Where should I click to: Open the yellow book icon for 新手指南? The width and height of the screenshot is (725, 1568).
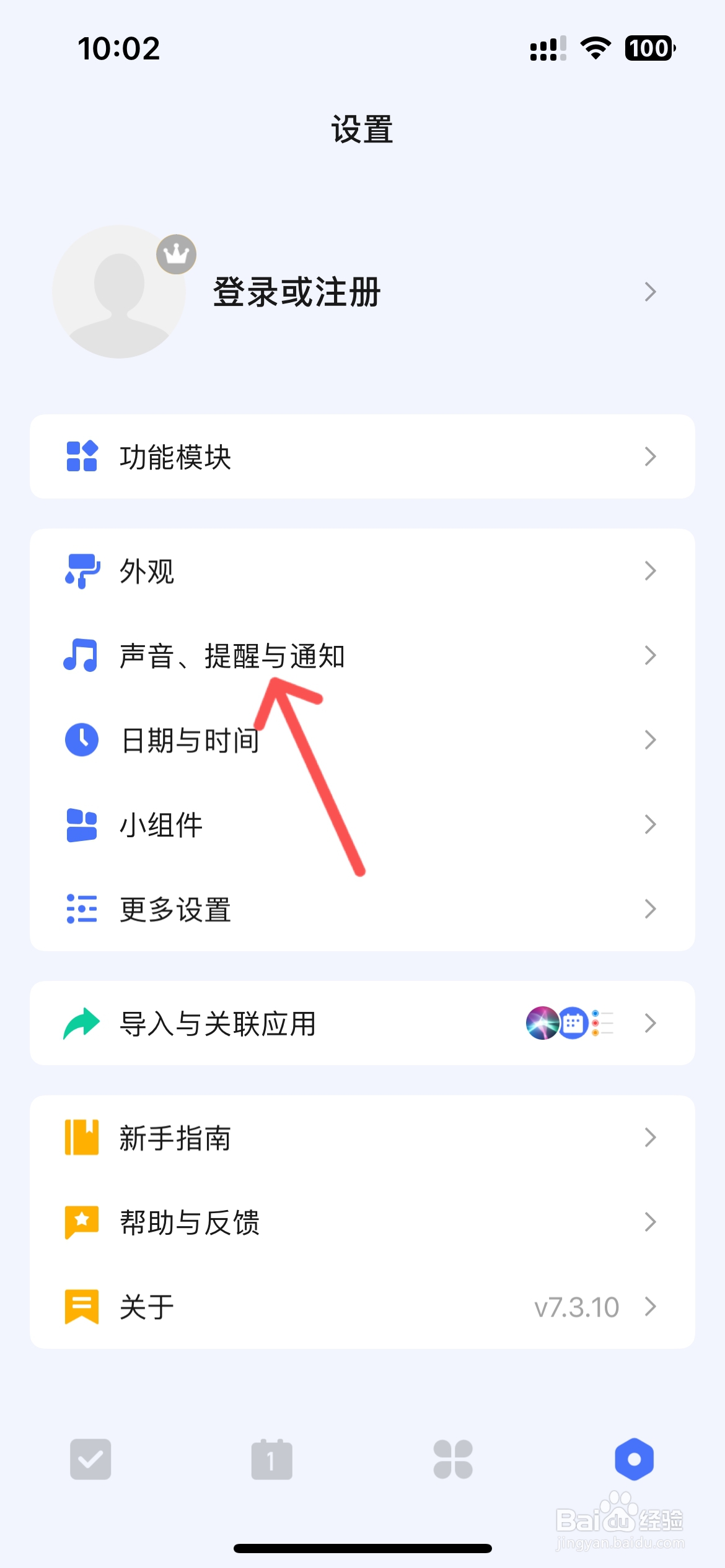pos(82,1137)
